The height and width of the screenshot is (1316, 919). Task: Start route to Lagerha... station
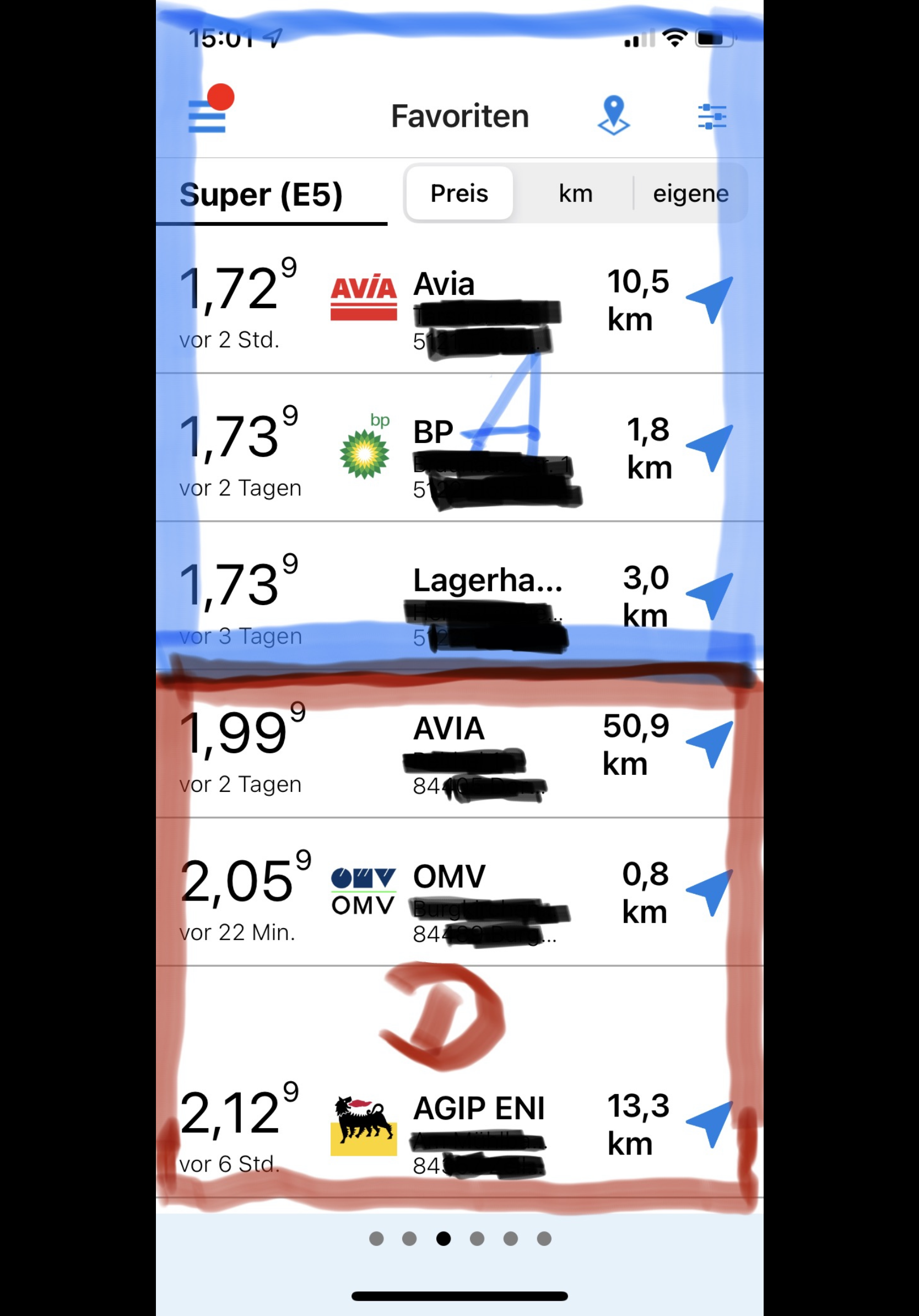click(x=710, y=596)
